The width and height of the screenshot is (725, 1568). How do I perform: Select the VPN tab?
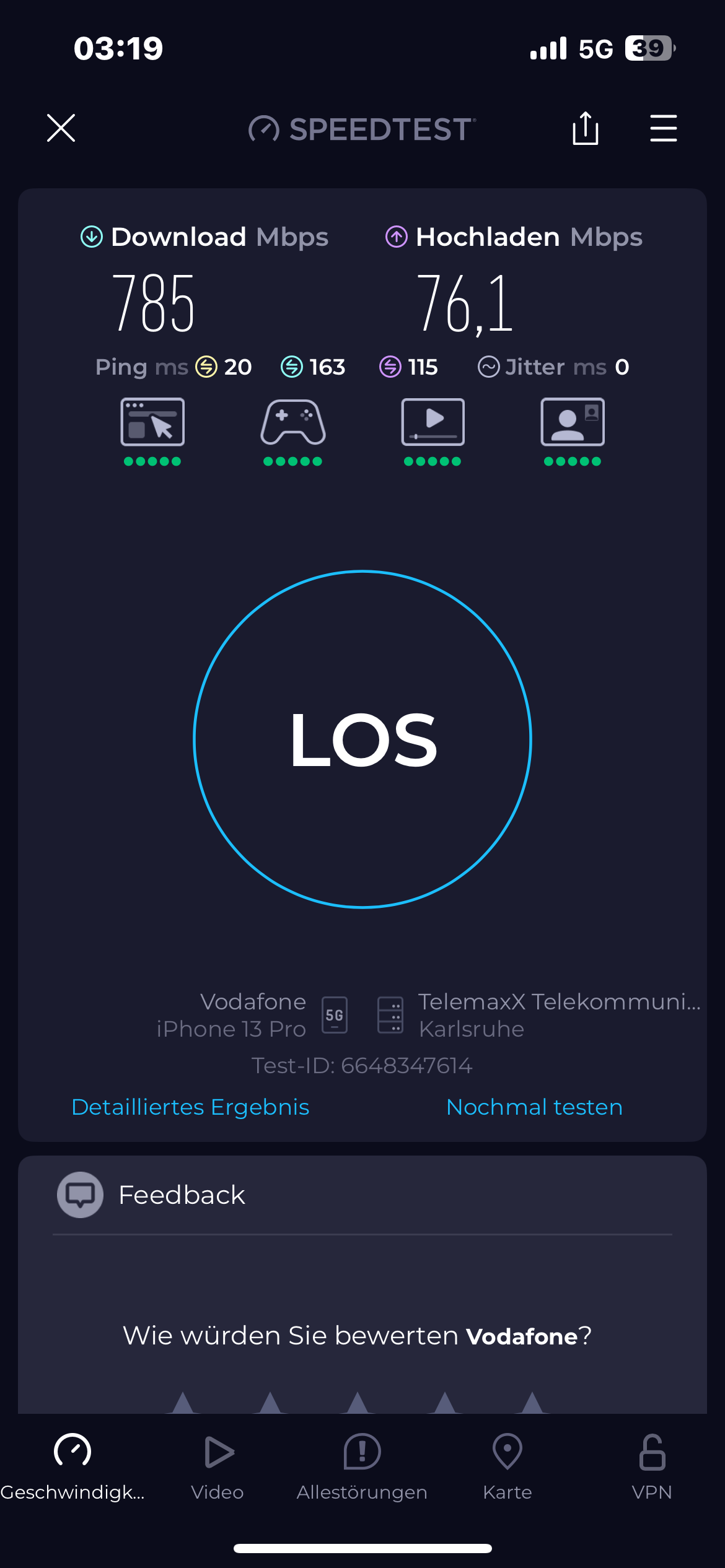tap(652, 1466)
